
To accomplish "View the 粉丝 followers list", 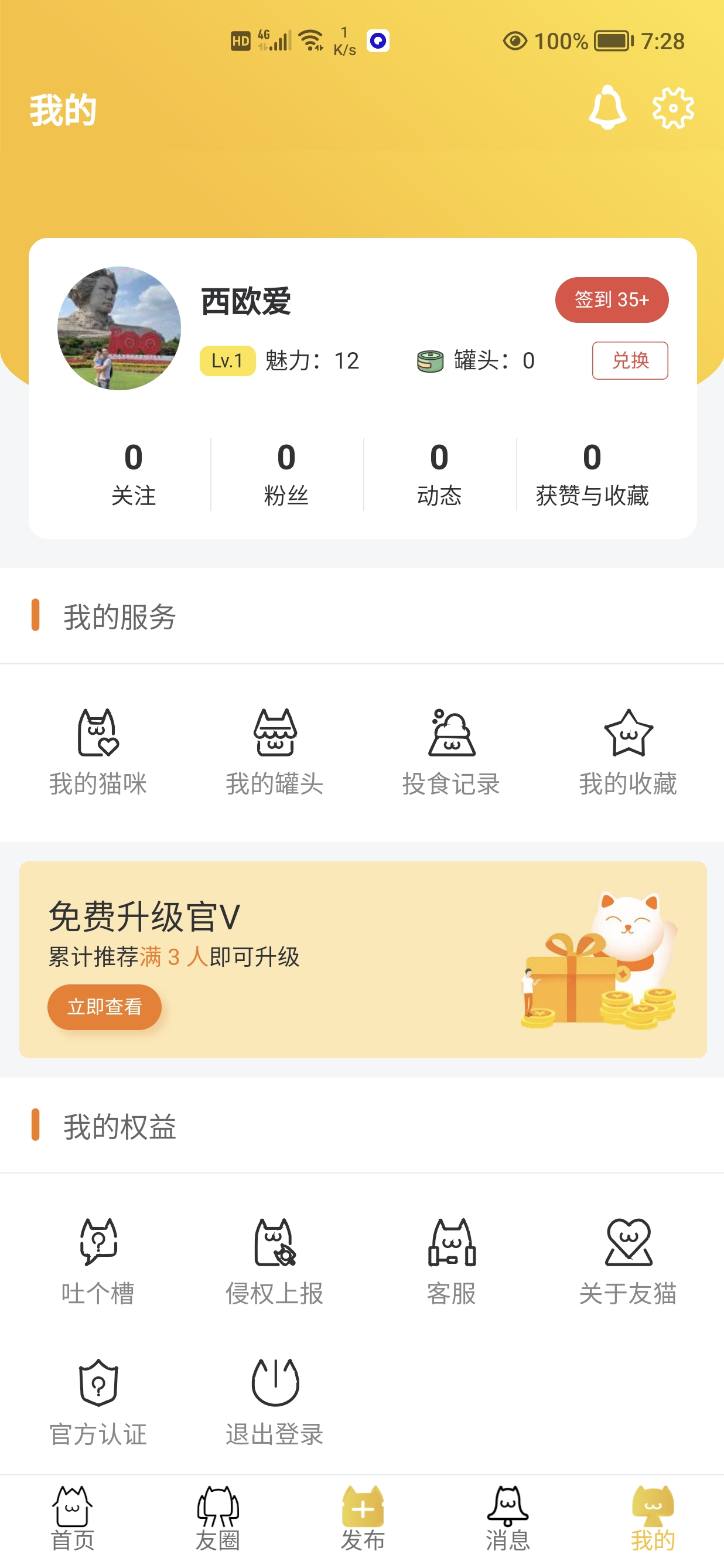I will (286, 474).
